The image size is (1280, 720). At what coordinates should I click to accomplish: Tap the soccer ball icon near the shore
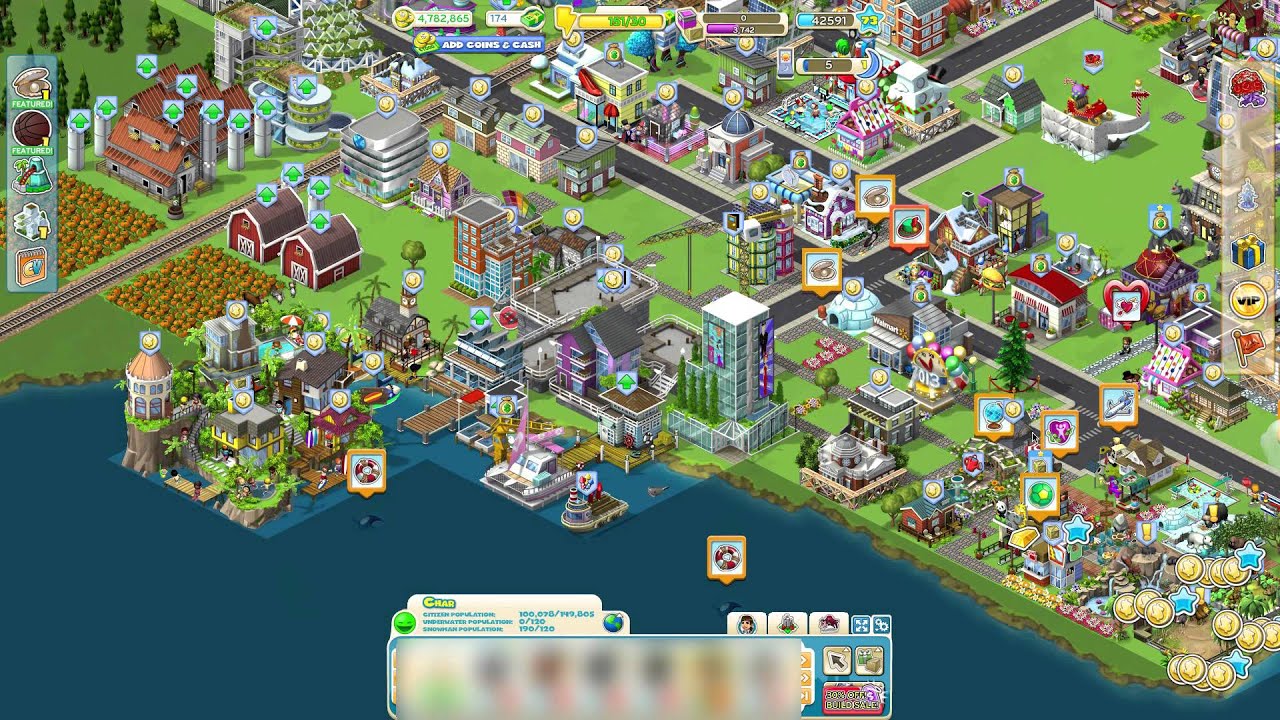coord(1040,496)
